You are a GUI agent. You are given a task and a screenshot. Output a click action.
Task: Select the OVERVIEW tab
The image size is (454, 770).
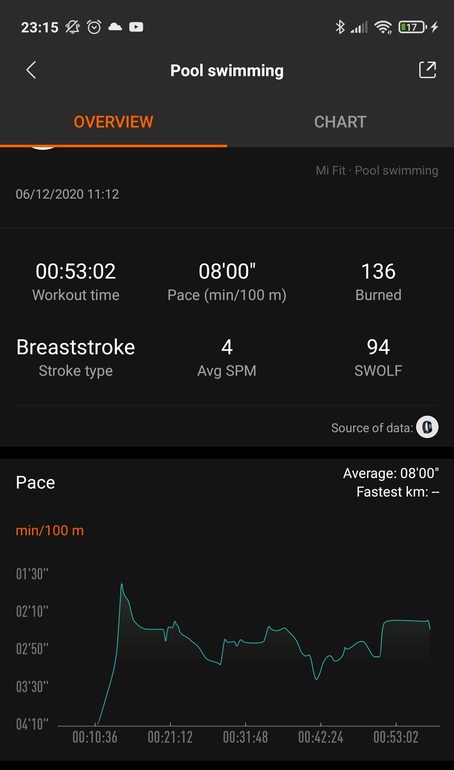pos(113,122)
